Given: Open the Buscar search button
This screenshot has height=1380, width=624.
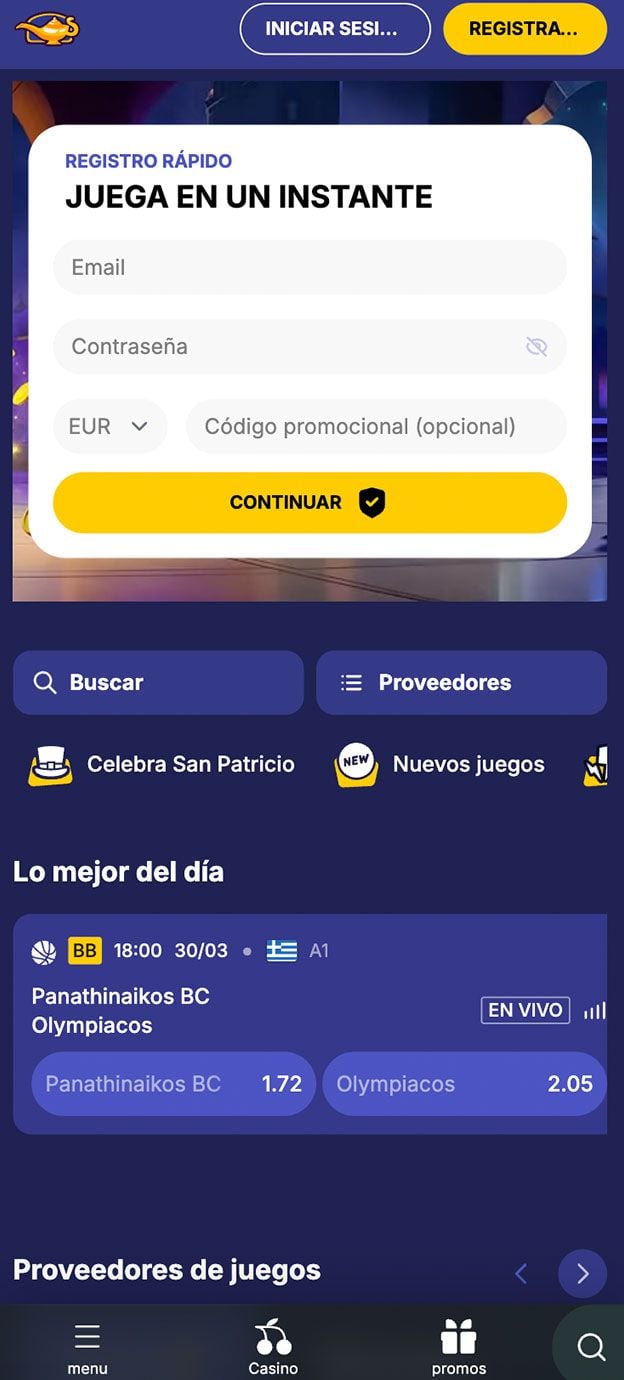Looking at the screenshot, I should [x=158, y=683].
